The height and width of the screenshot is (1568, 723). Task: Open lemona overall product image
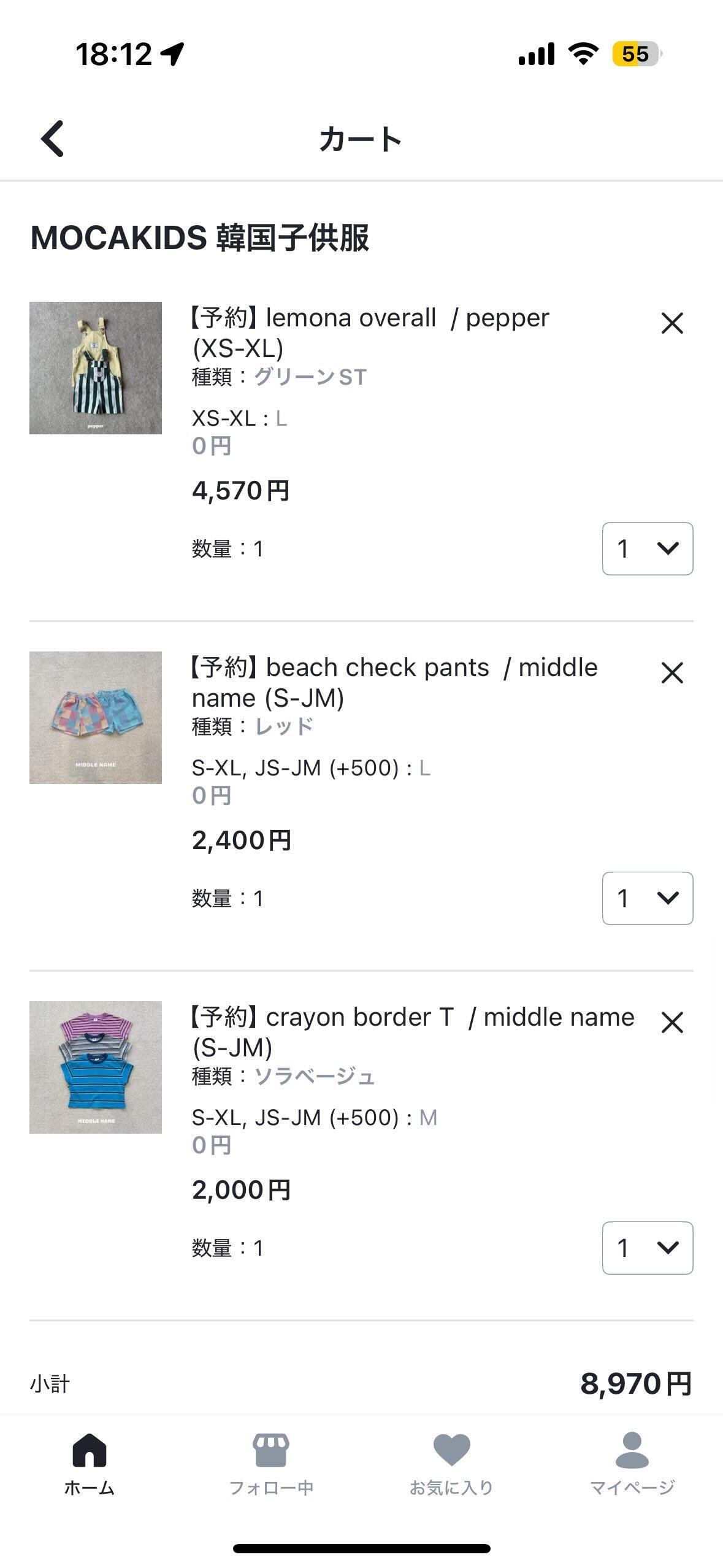point(96,368)
